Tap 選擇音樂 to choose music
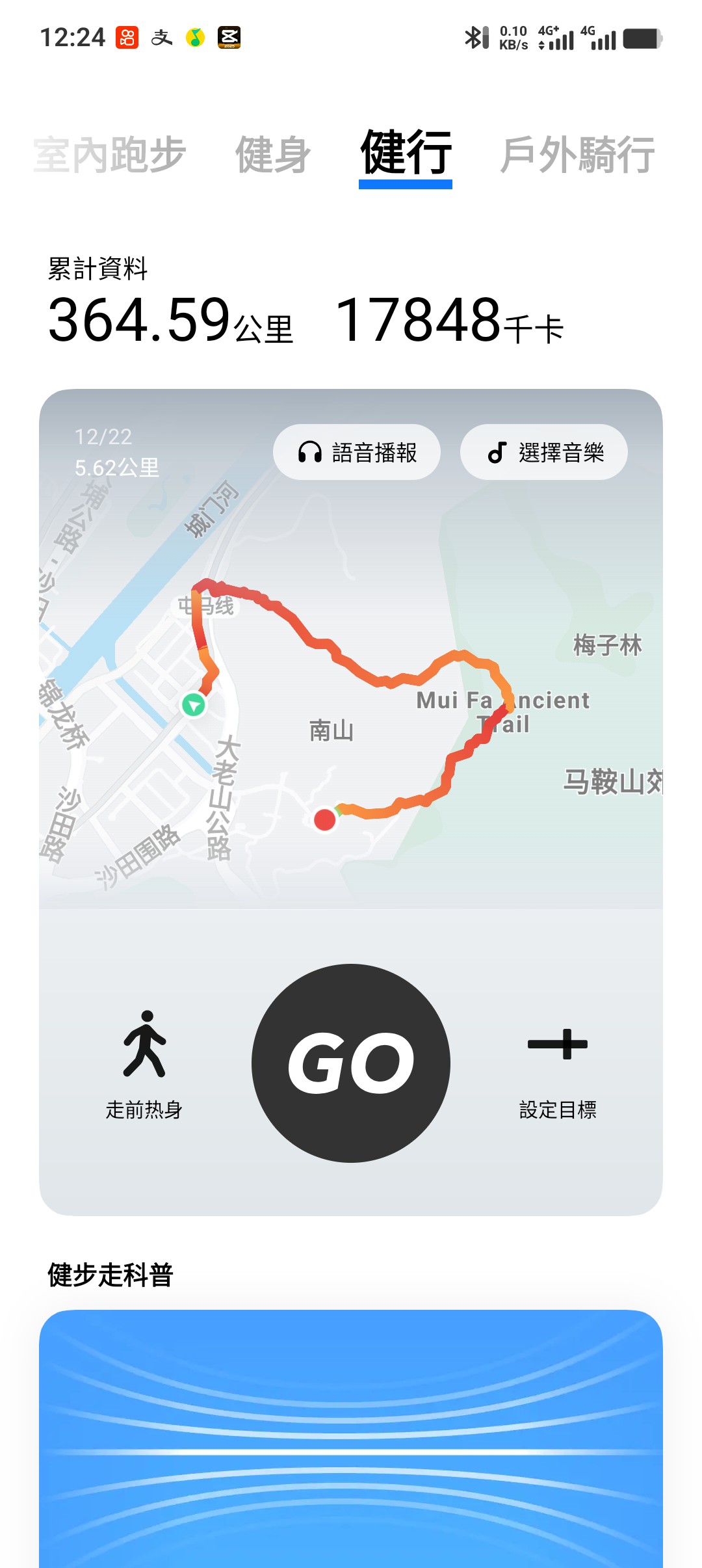The width and height of the screenshot is (702, 1568). pos(544,452)
